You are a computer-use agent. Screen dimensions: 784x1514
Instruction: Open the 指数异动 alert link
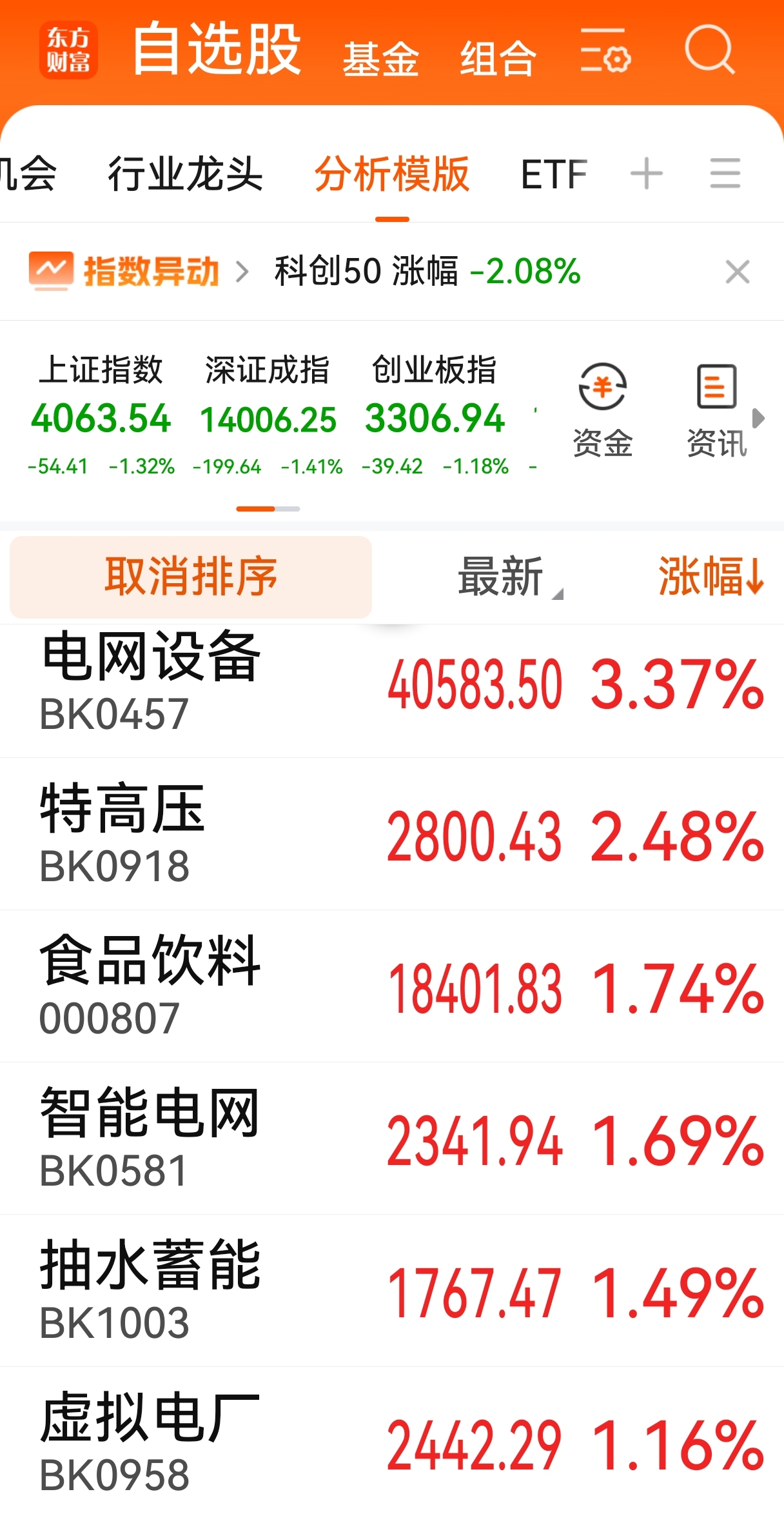pos(138,271)
